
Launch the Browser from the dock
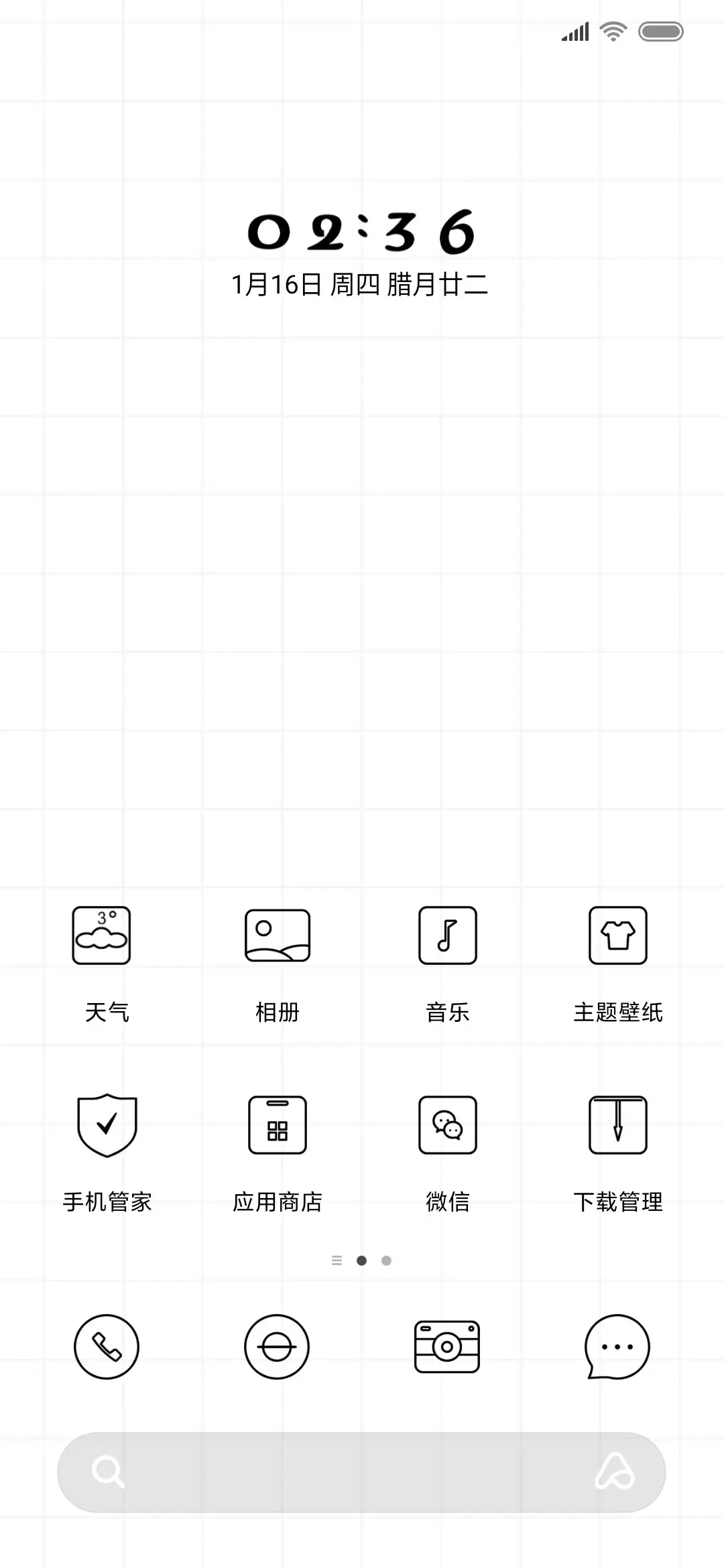coord(277,1347)
